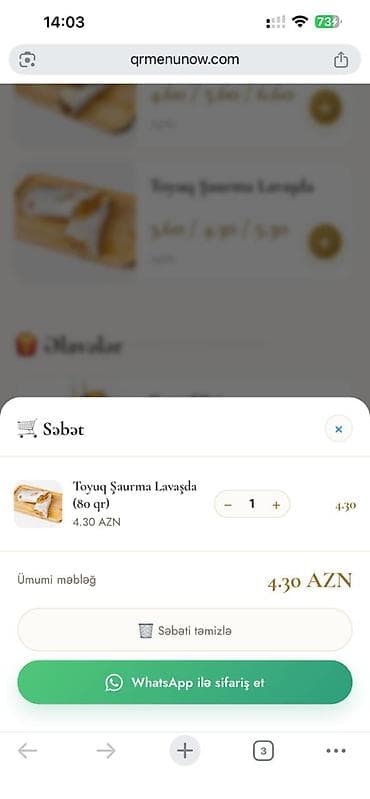Tap the qrmenunow.com address bar
The image size is (370, 799).
(184, 60)
